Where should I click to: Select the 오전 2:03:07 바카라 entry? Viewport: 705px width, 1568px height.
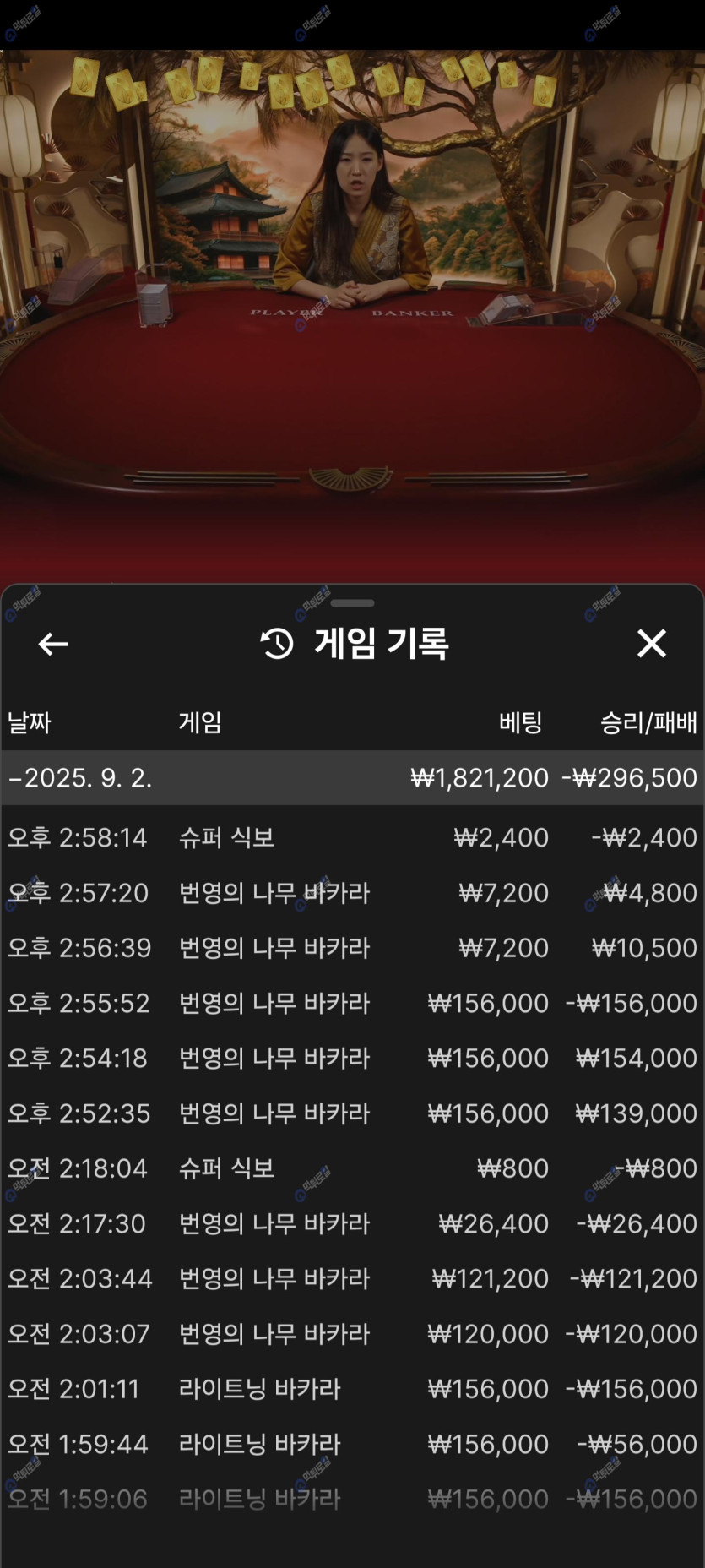[352, 1334]
